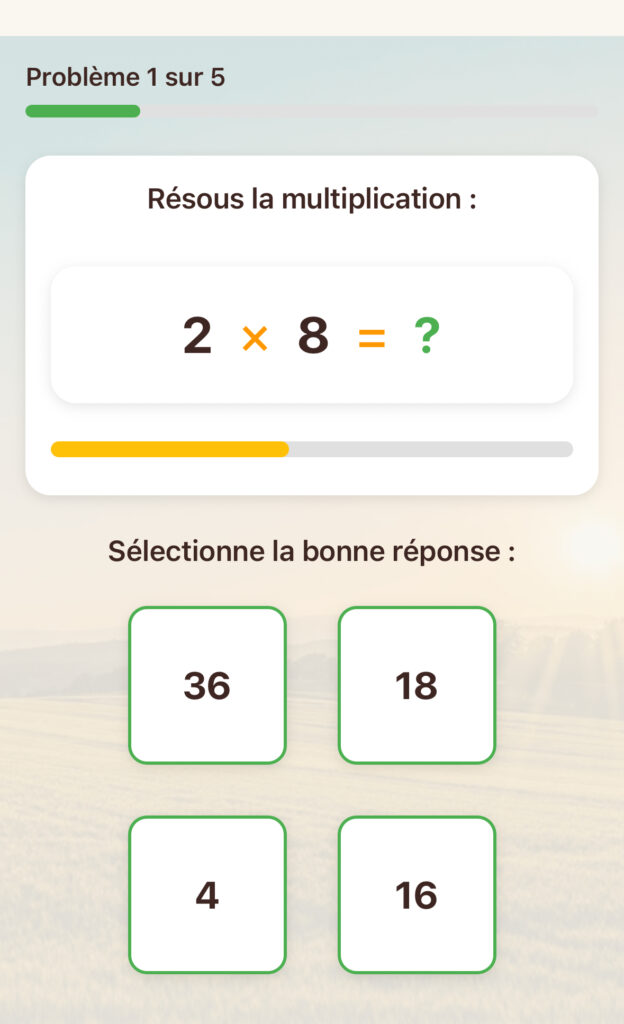Select answer 36
This screenshot has height=1024, width=624.
pyautogui.click(x=207, y=685)
